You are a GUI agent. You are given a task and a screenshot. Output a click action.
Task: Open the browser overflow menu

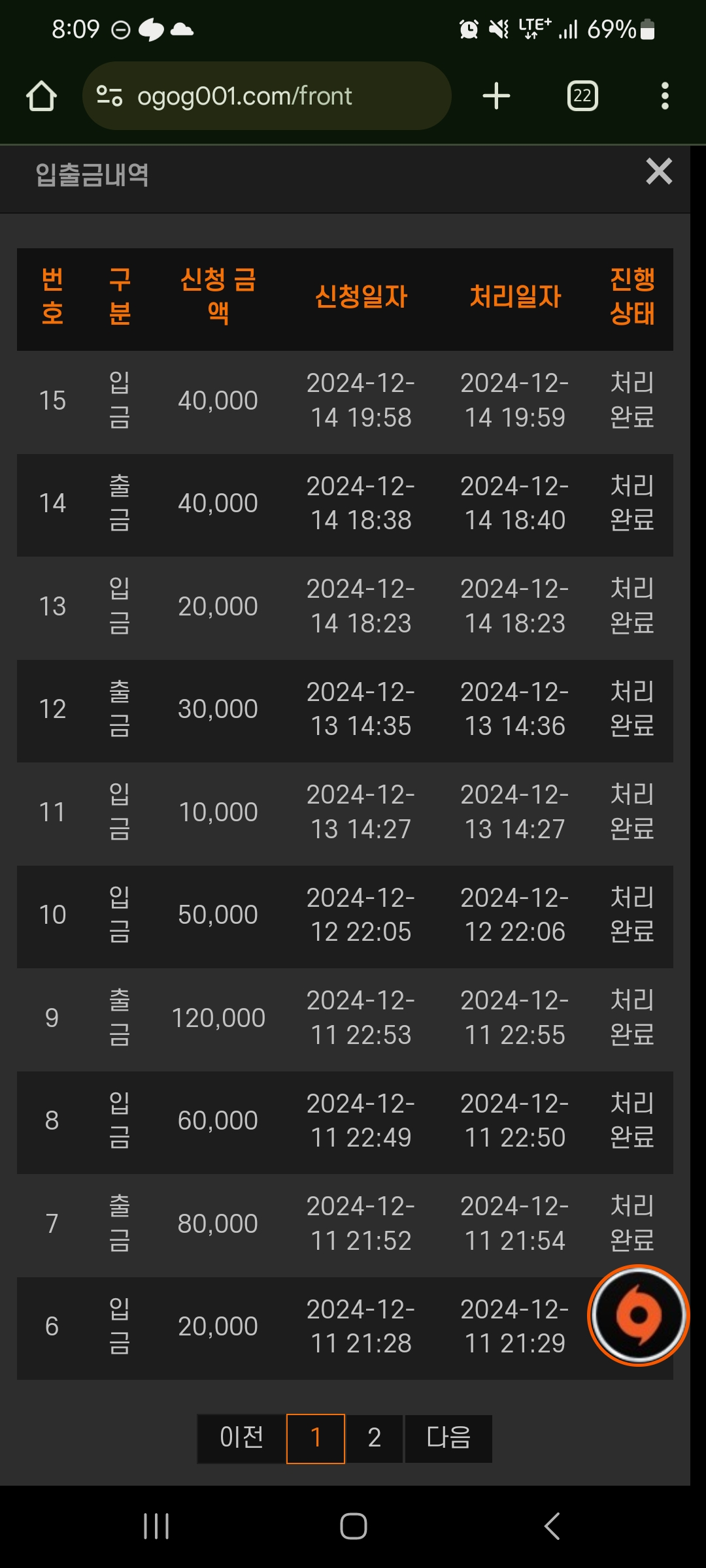(x=665, y=96)
